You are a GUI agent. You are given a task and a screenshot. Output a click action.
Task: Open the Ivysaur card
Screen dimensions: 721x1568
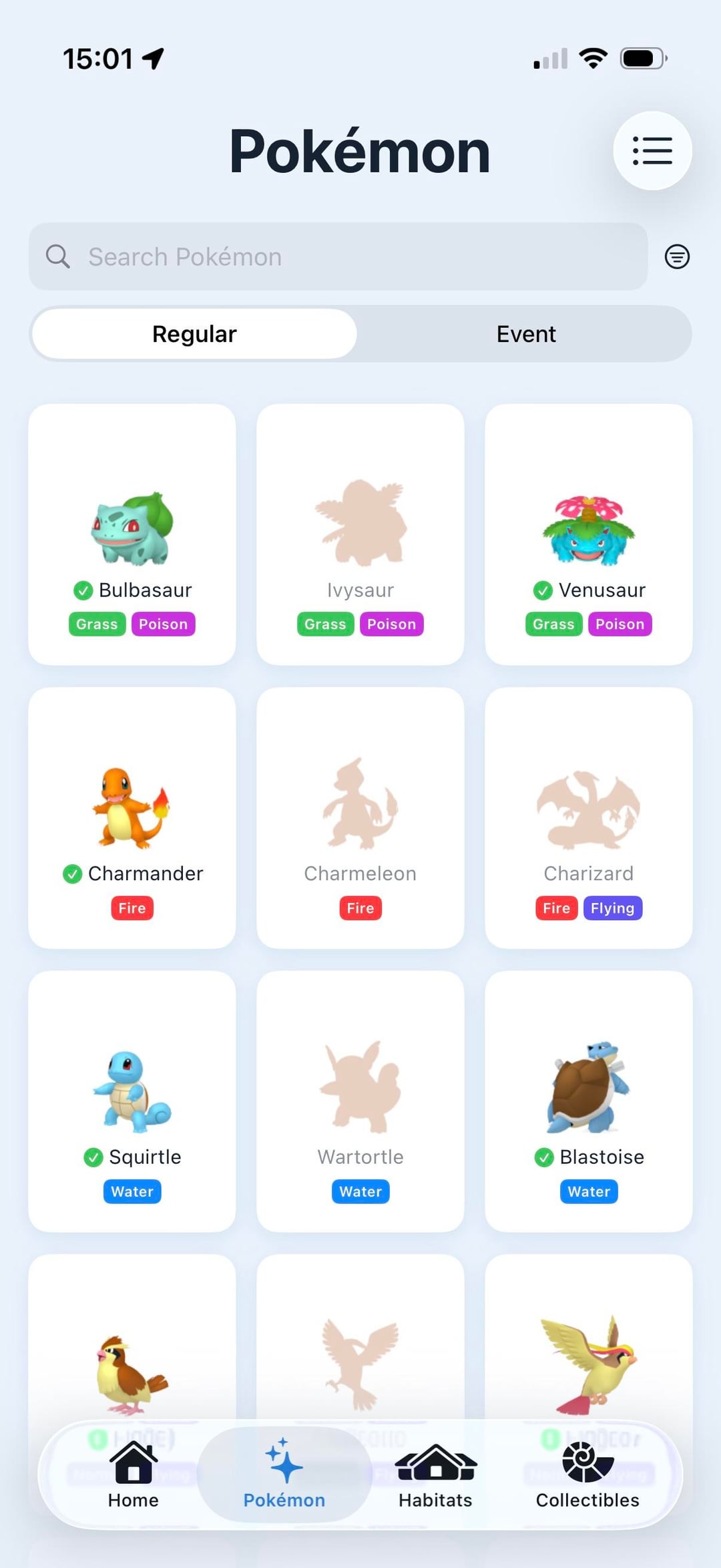(360, 534)
